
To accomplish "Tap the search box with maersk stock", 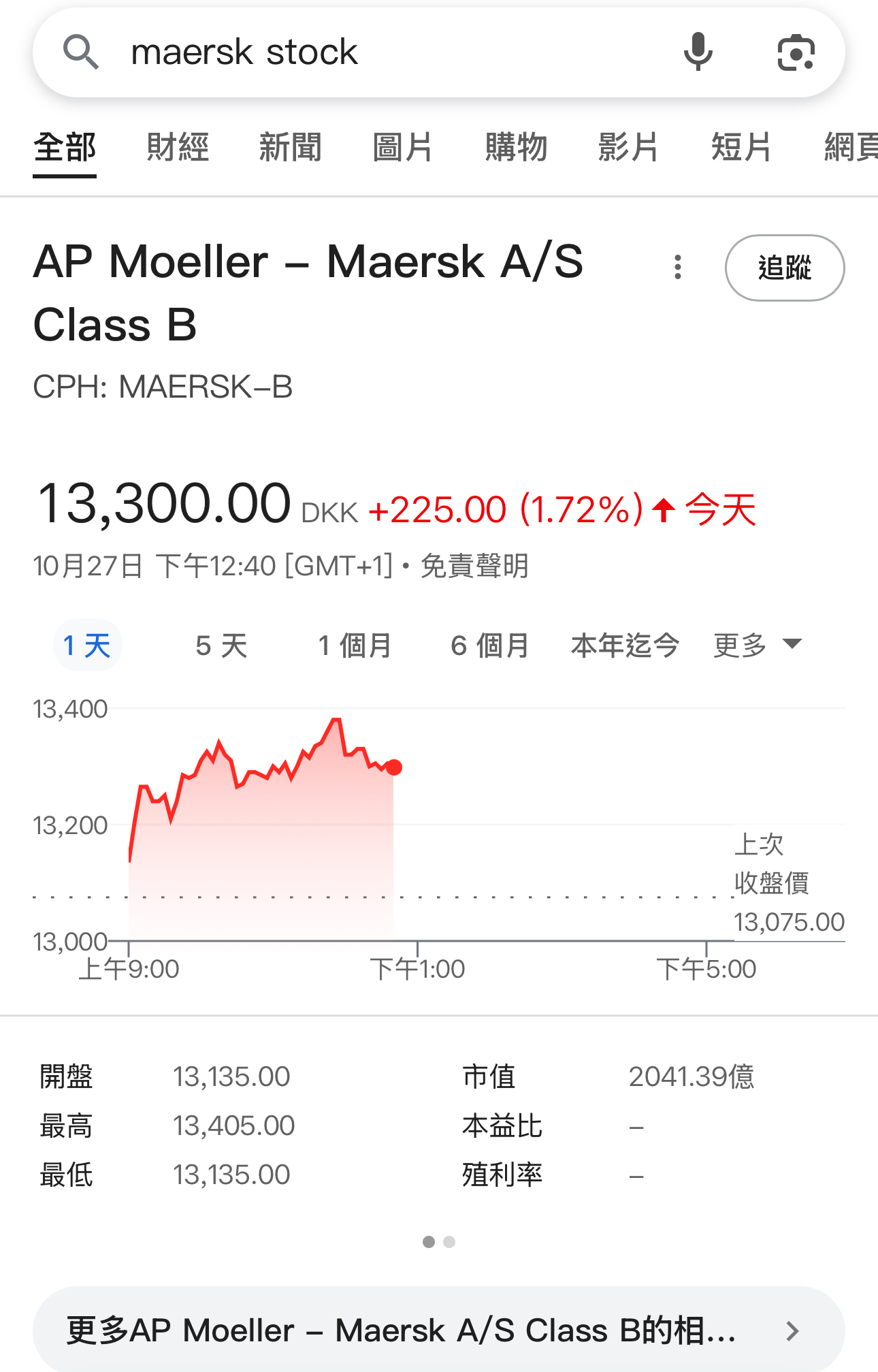I will click(x=381, y=52).
